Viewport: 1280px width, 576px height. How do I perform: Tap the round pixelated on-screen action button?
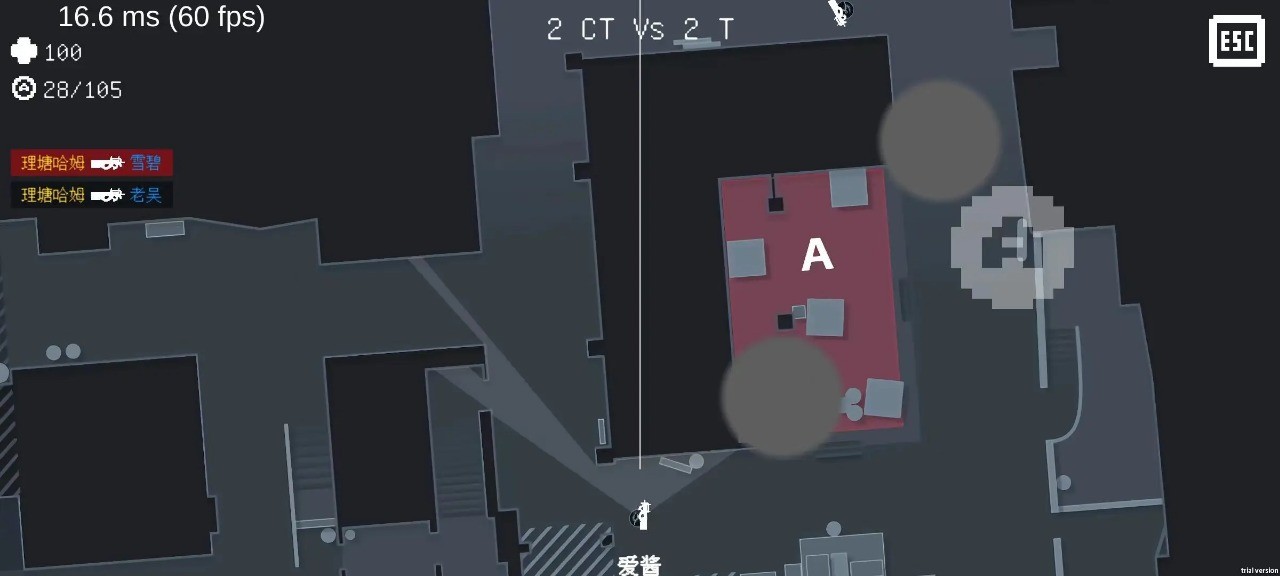[x=1011, y=247]
